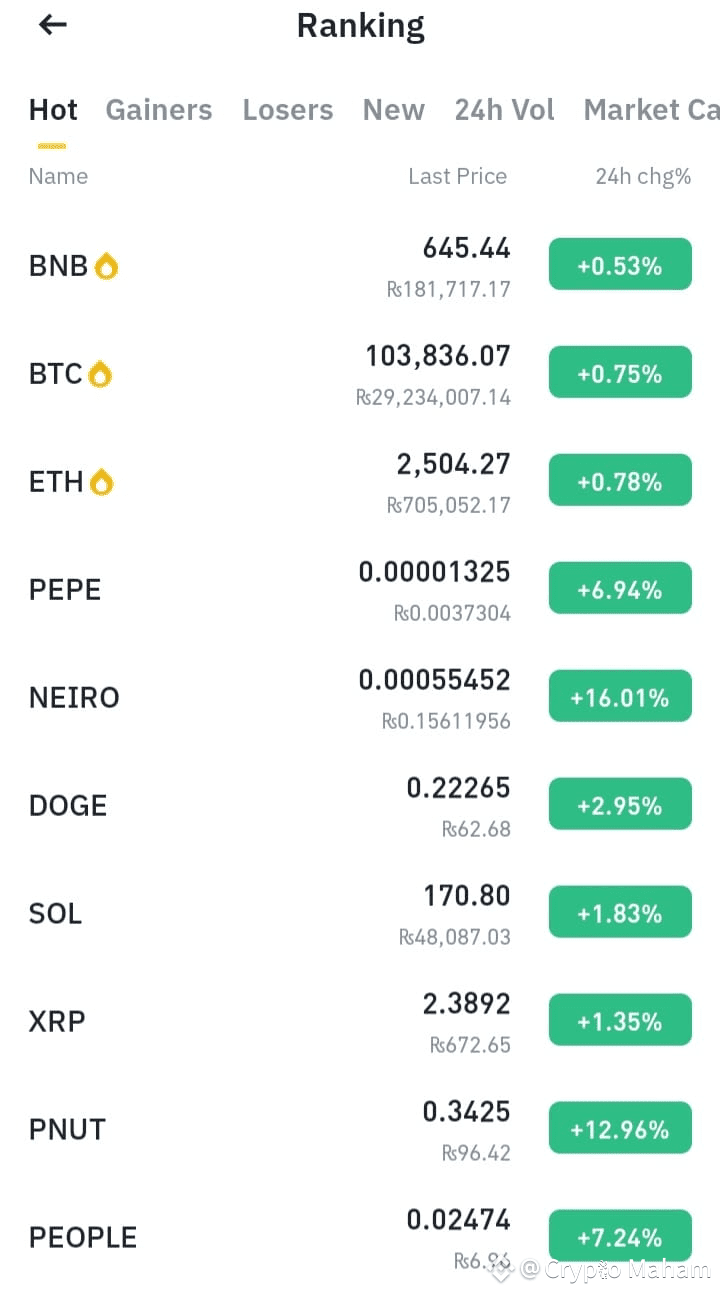Open the PEPE row
Screen dimensions: 720x1294
pyautogui.click(x=65, y=590)
